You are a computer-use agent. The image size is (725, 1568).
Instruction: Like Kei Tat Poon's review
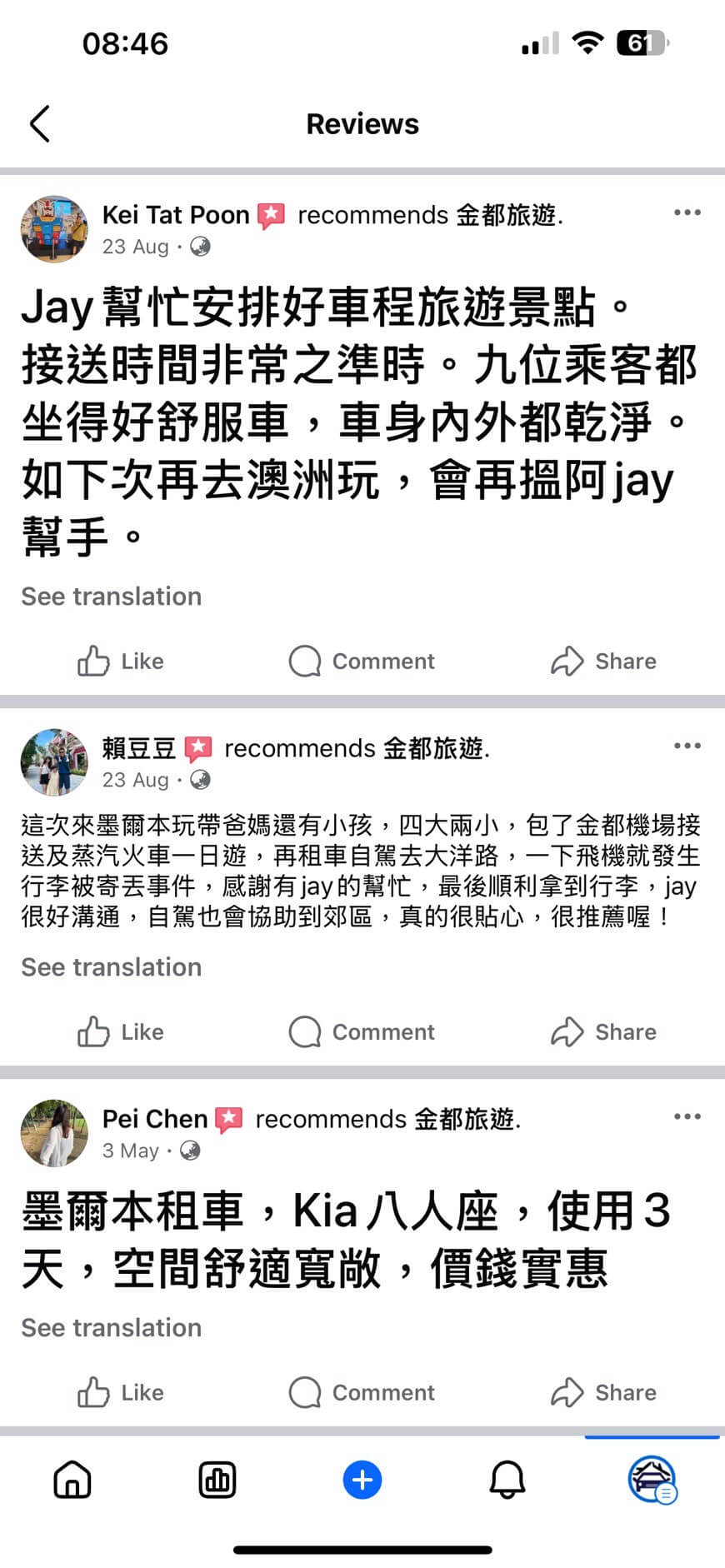[119, 661]
